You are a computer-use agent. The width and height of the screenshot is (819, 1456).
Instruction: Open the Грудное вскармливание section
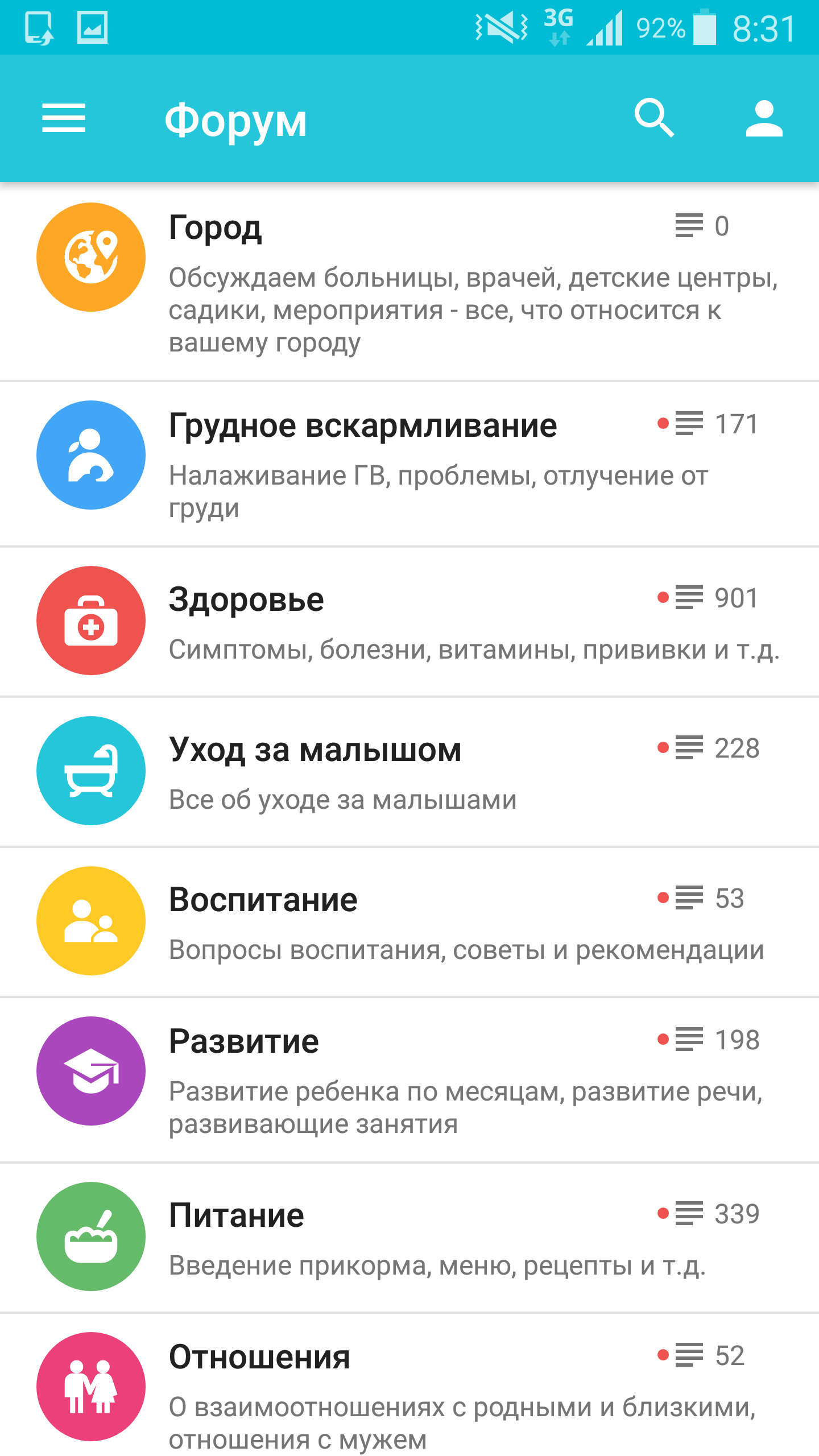(x=409, y=464)
